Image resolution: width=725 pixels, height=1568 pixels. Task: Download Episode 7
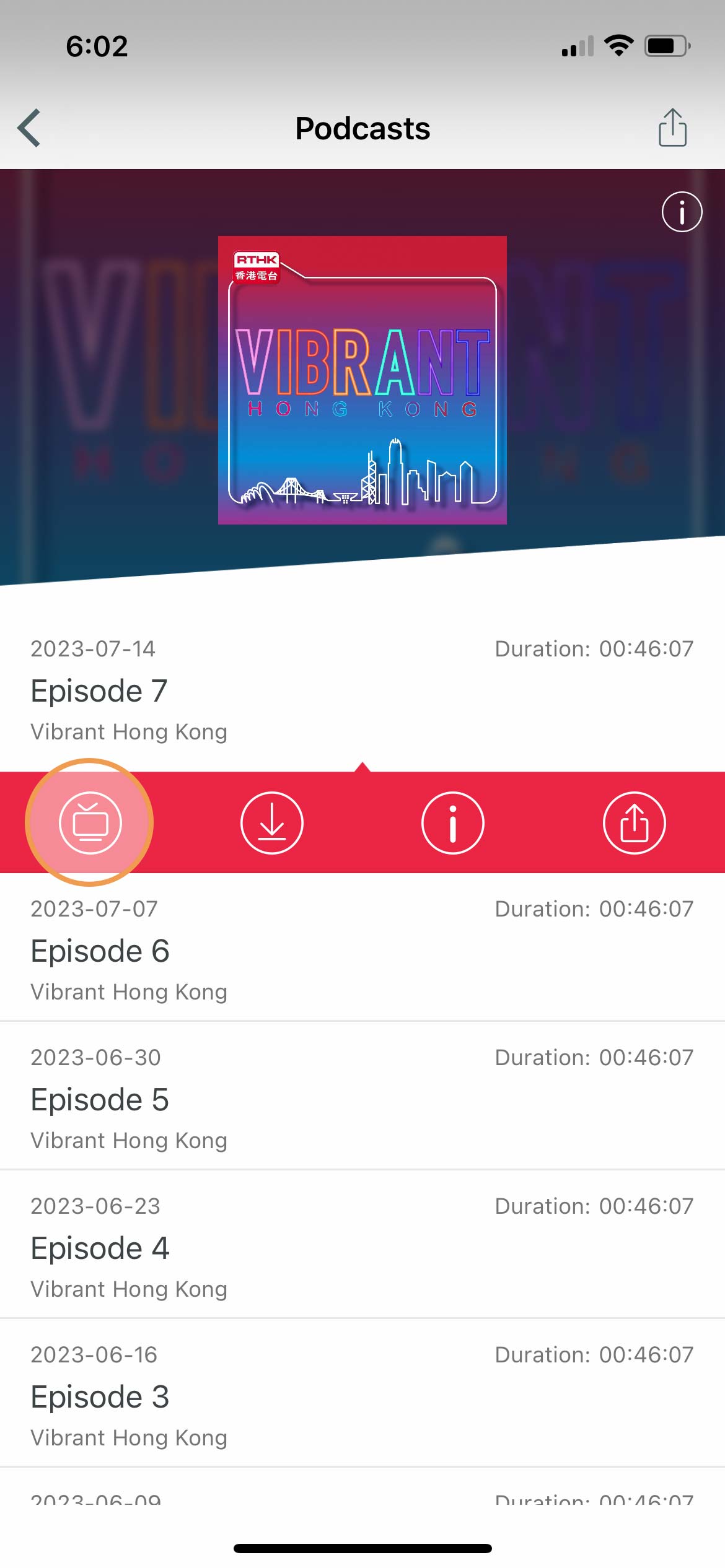[x=271, y=823]
